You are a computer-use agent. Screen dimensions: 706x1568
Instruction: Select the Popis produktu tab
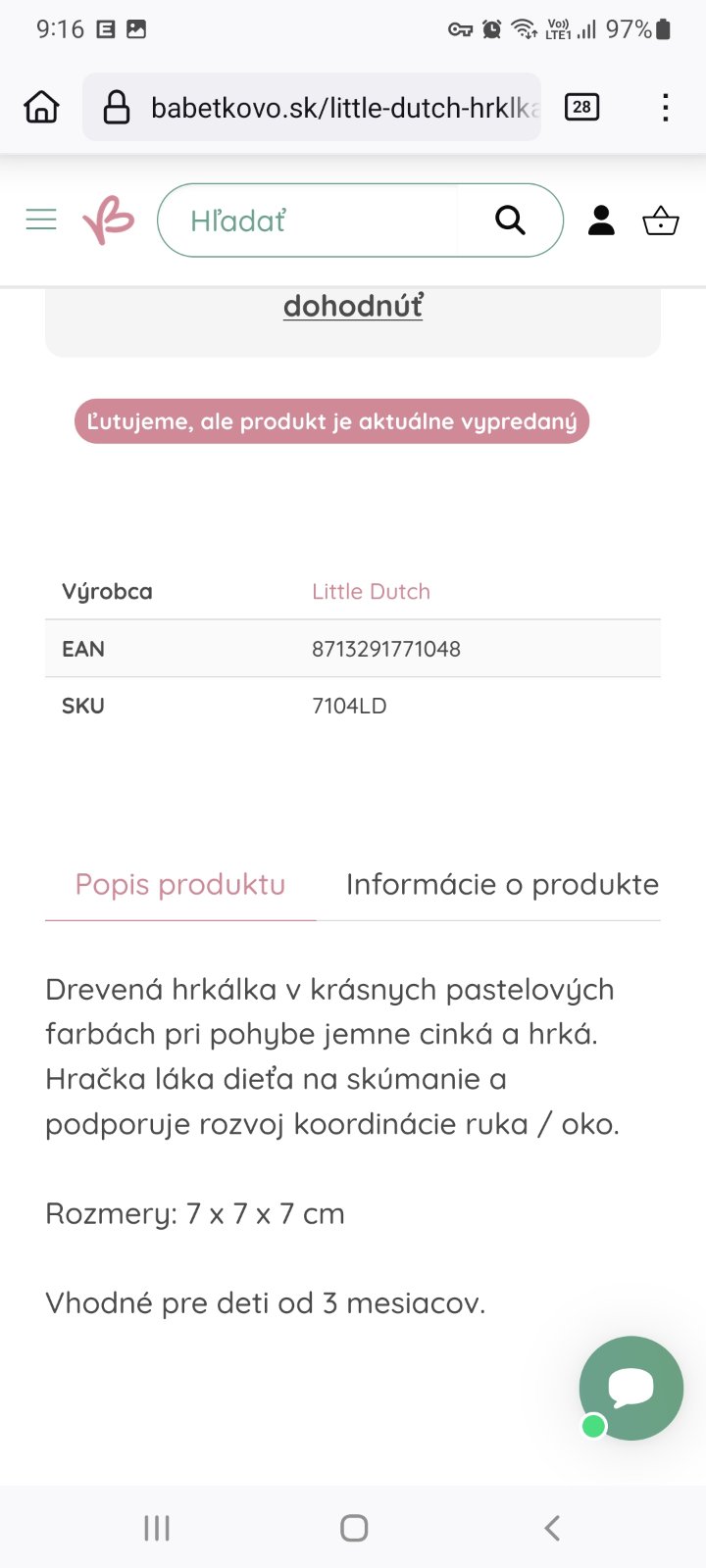[180, 884]
